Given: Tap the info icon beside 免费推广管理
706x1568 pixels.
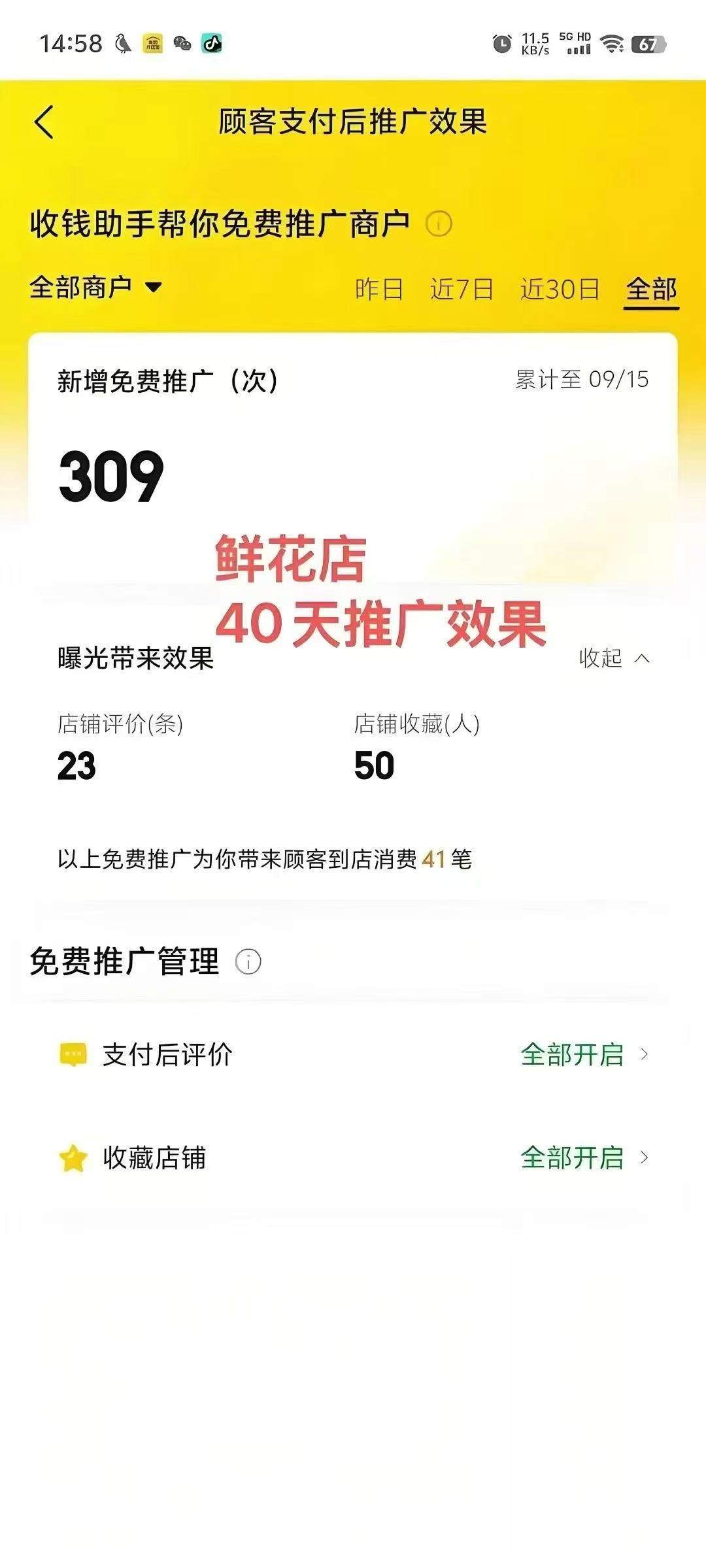Looking at the screenshot, I should coord(248,961).
